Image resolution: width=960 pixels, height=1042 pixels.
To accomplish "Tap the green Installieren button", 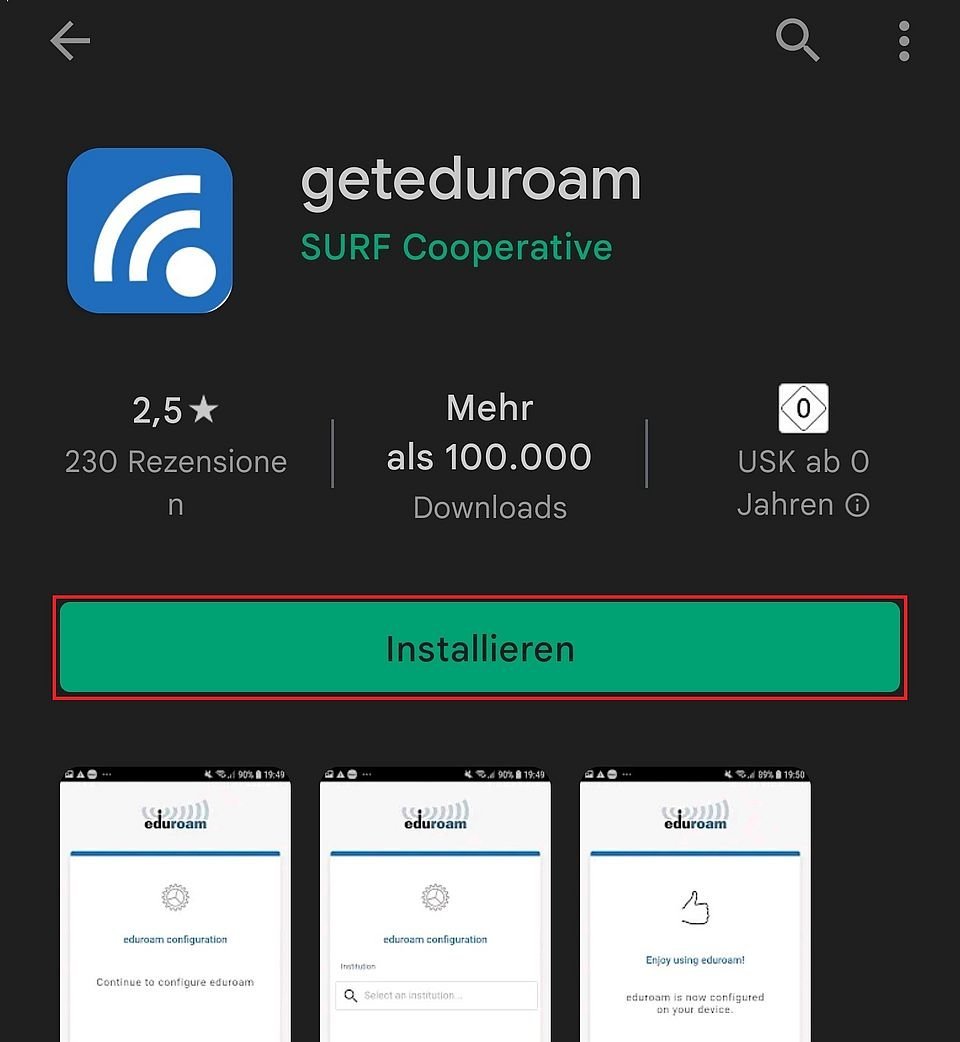I will [x=480, y=648].
